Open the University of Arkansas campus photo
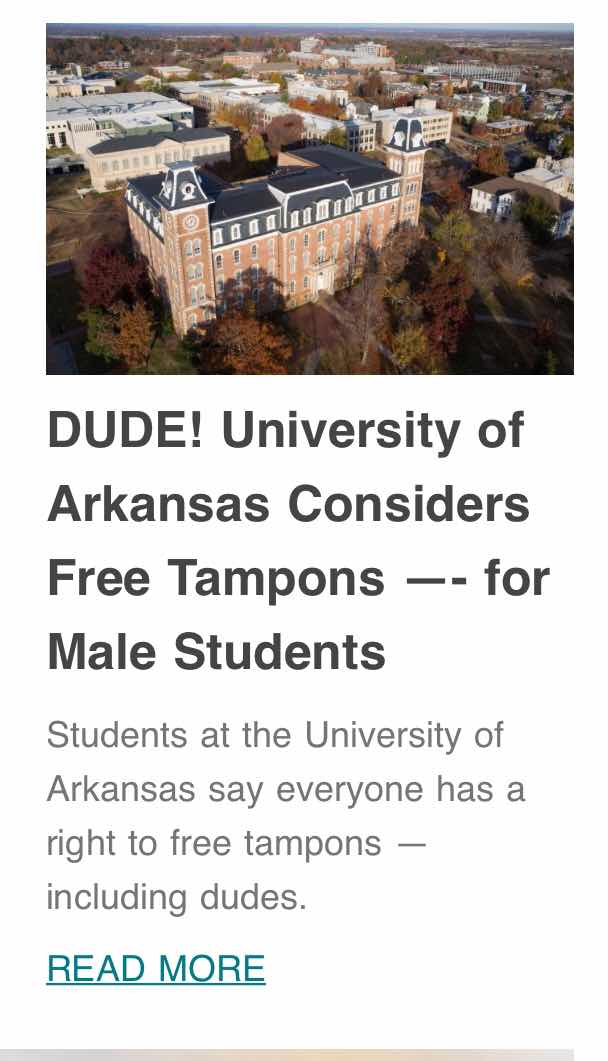Screen dimensions: 608x1061 pyautogui.click(x=310, y=199)
